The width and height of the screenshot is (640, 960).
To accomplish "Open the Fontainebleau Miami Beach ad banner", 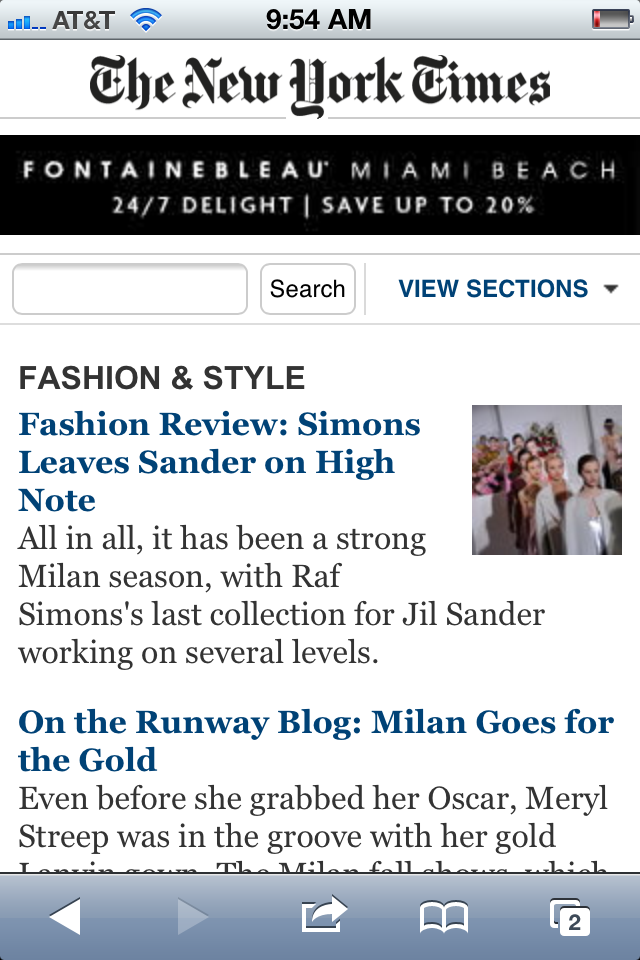I will point(320,185).
